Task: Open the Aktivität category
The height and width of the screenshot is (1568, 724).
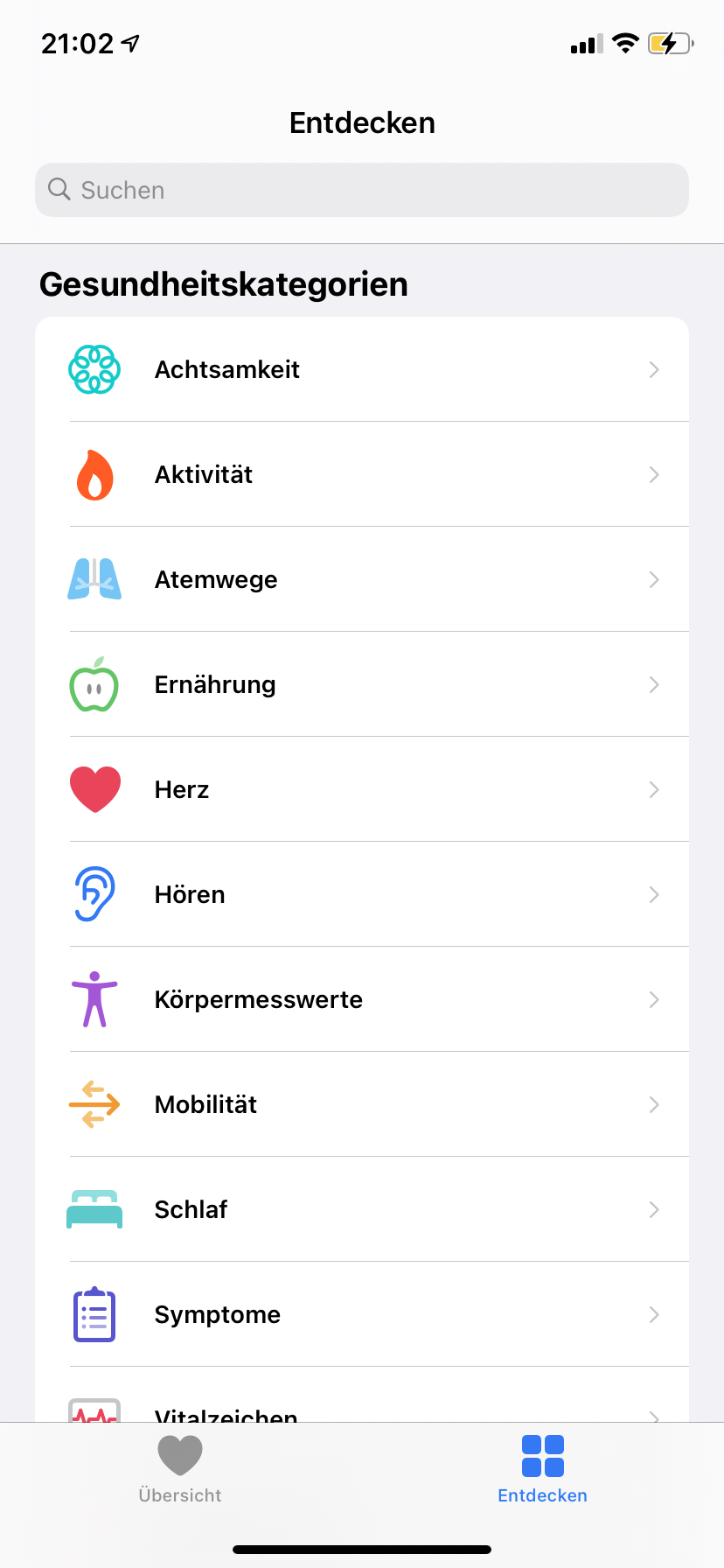Action: (362, 474)
